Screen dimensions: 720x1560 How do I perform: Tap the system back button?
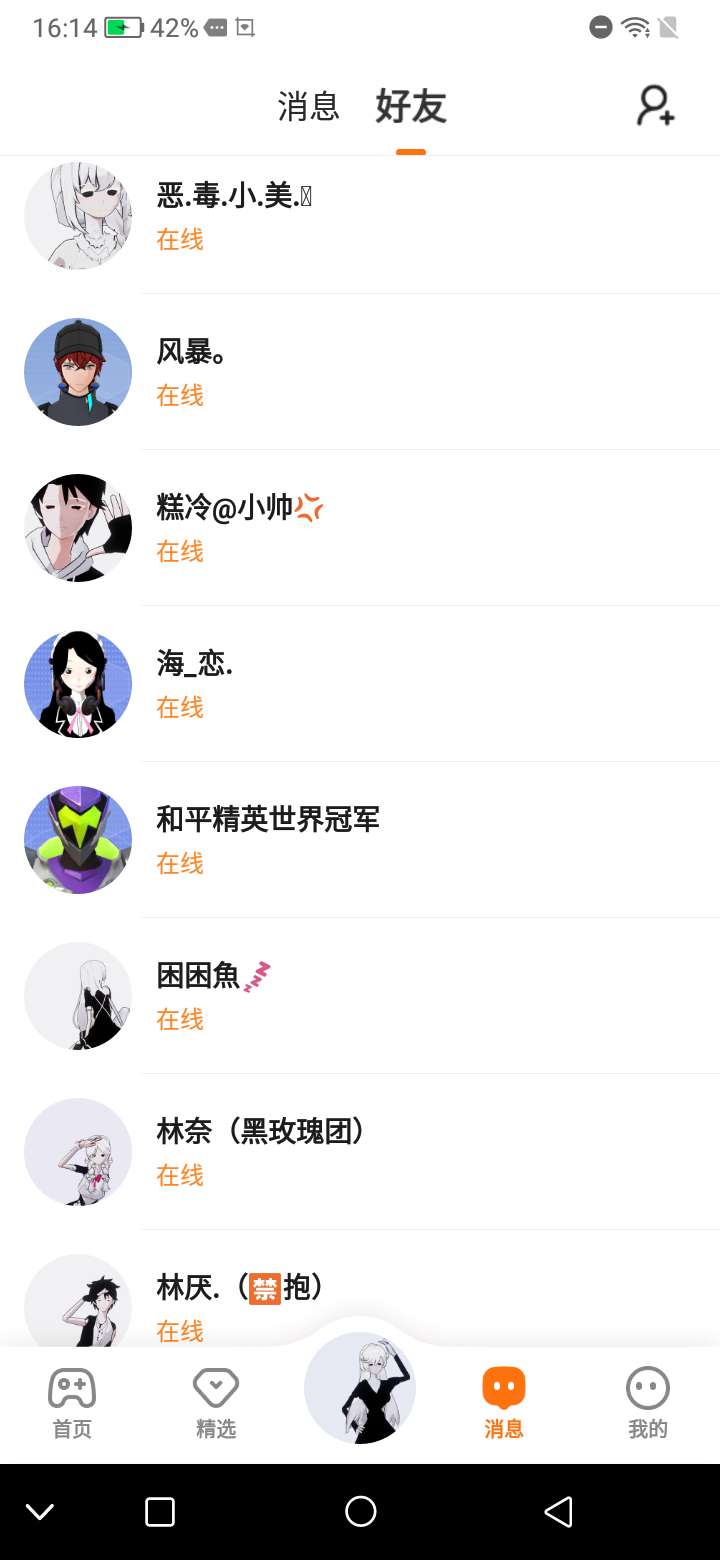point(559,1511)
